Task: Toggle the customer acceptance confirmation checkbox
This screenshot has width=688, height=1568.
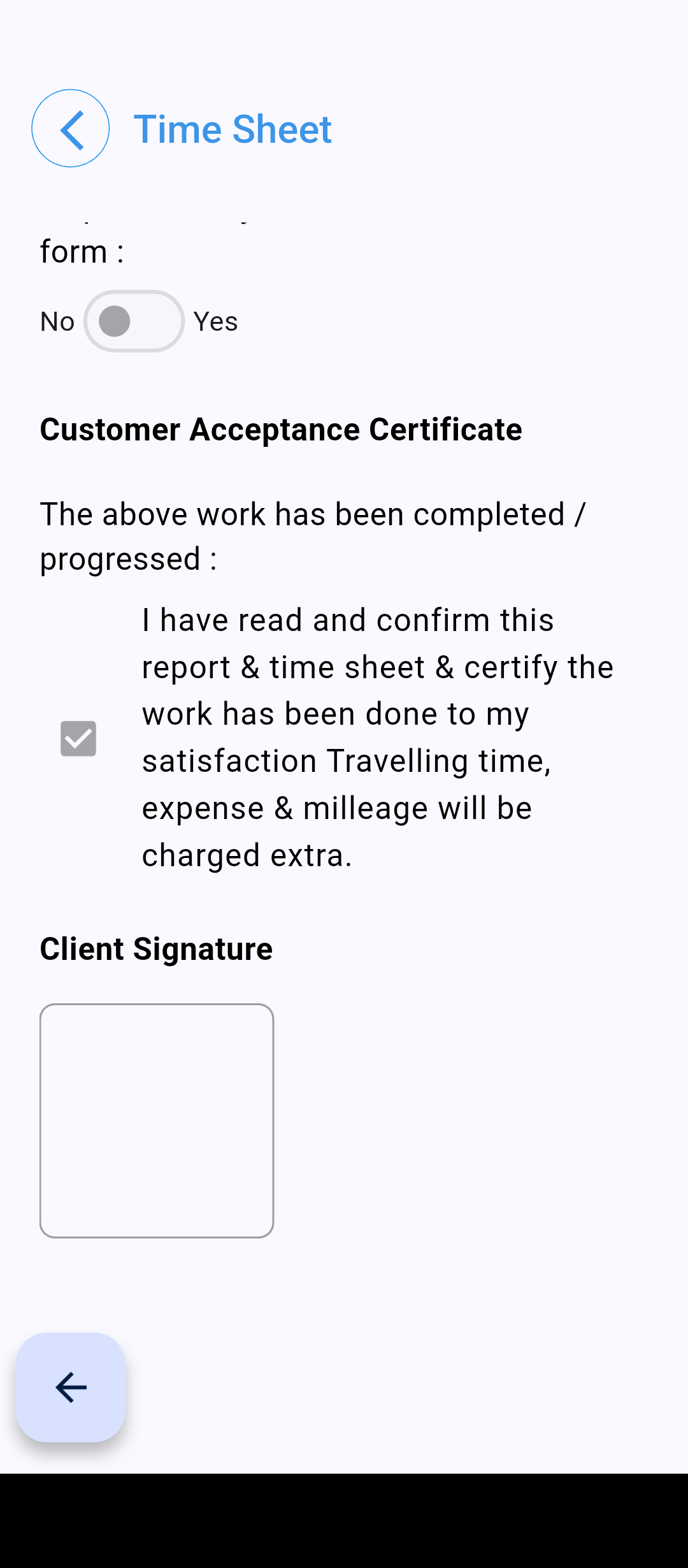Action: (x=78, y=739)
